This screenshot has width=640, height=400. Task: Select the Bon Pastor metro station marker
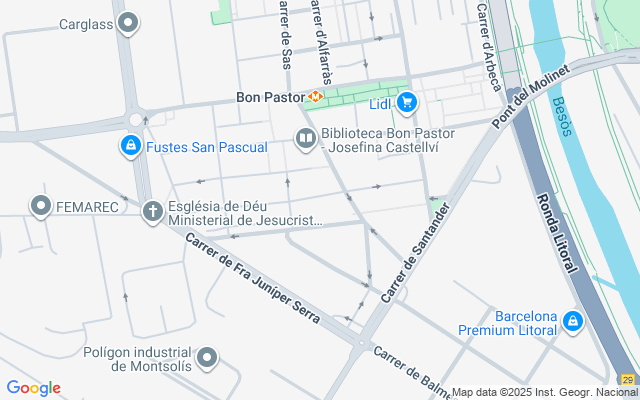pos(315,97)
